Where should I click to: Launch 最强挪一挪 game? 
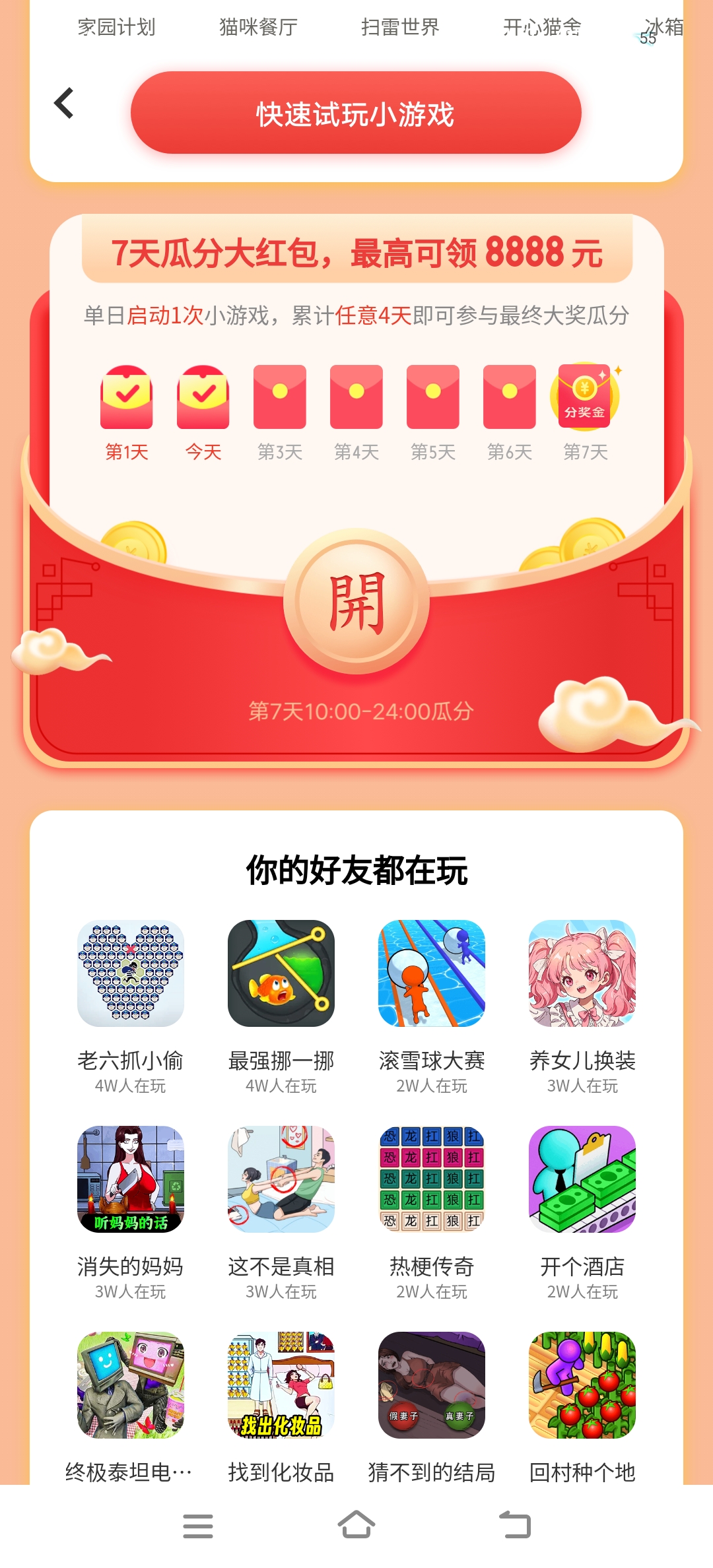coord(281,973)
